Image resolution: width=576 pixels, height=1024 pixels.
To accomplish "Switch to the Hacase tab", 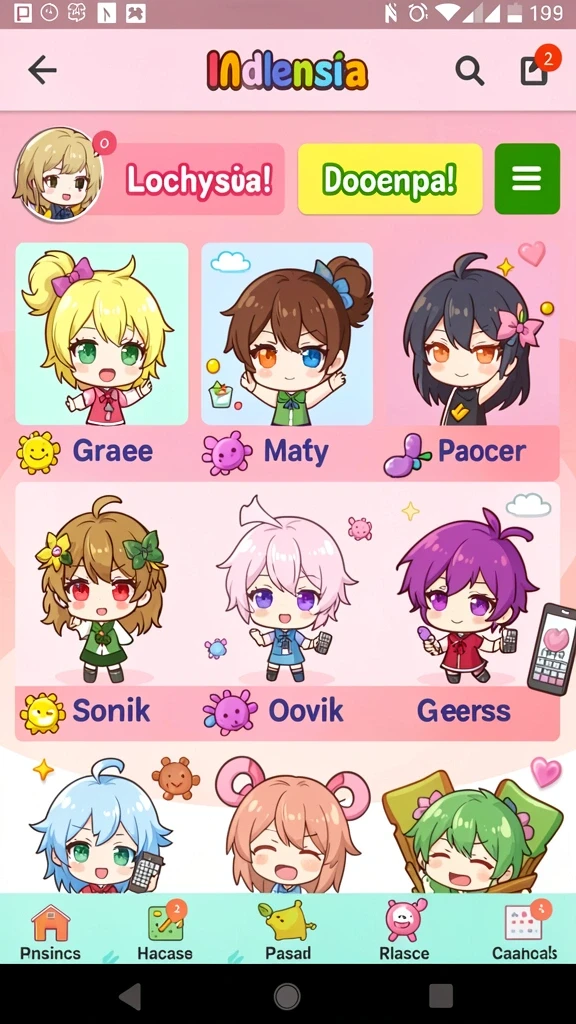I will pos(165,932).
